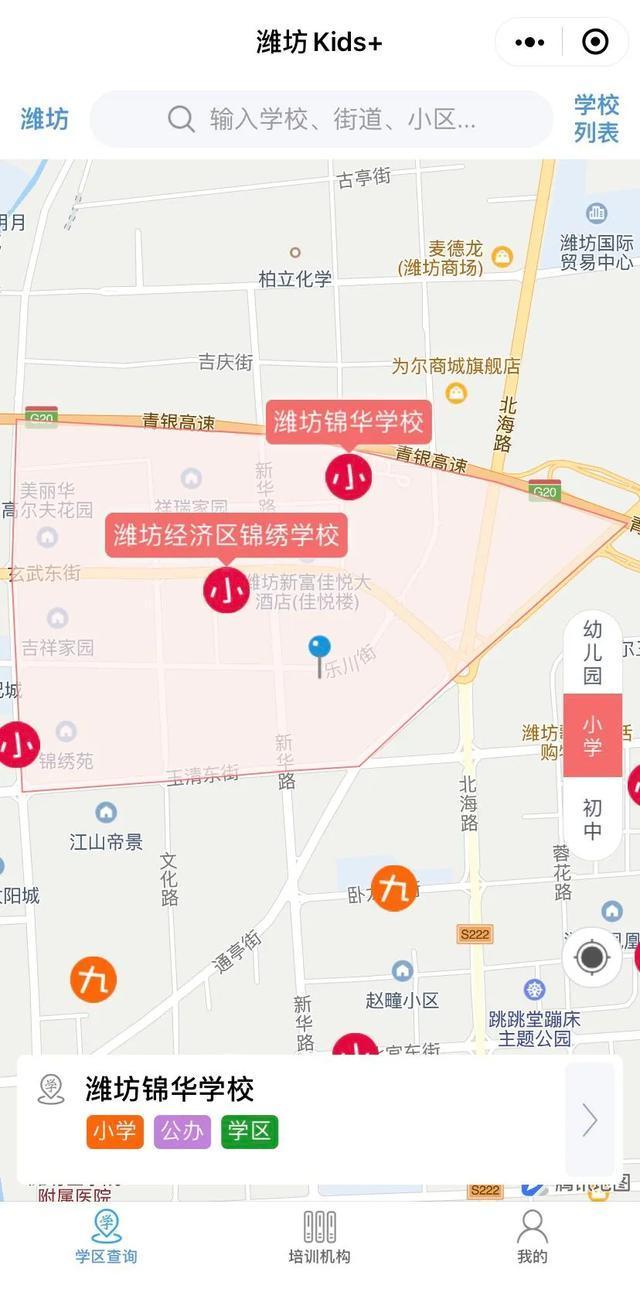Switch filter to 初中

[592, 819]
